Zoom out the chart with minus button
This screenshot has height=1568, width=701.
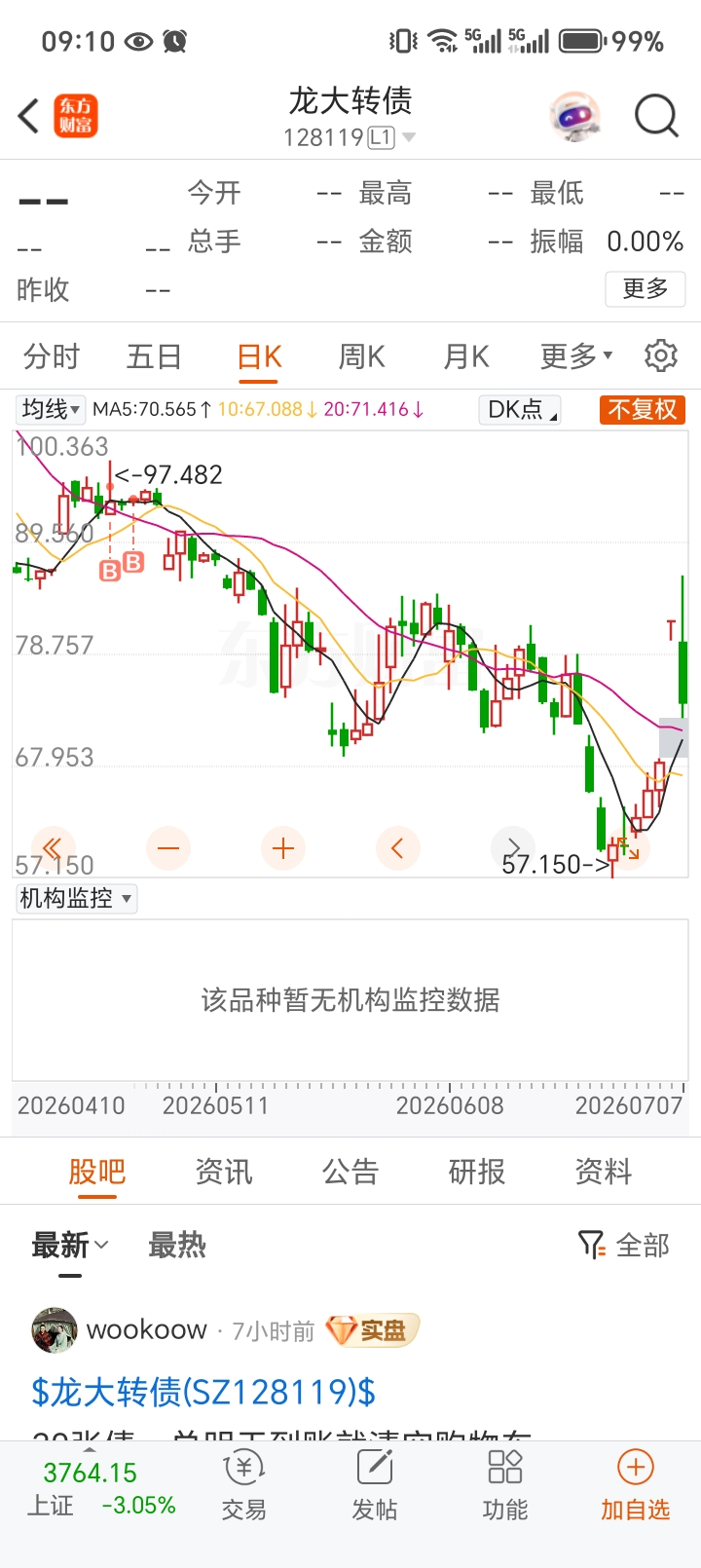tap(168, 848)
